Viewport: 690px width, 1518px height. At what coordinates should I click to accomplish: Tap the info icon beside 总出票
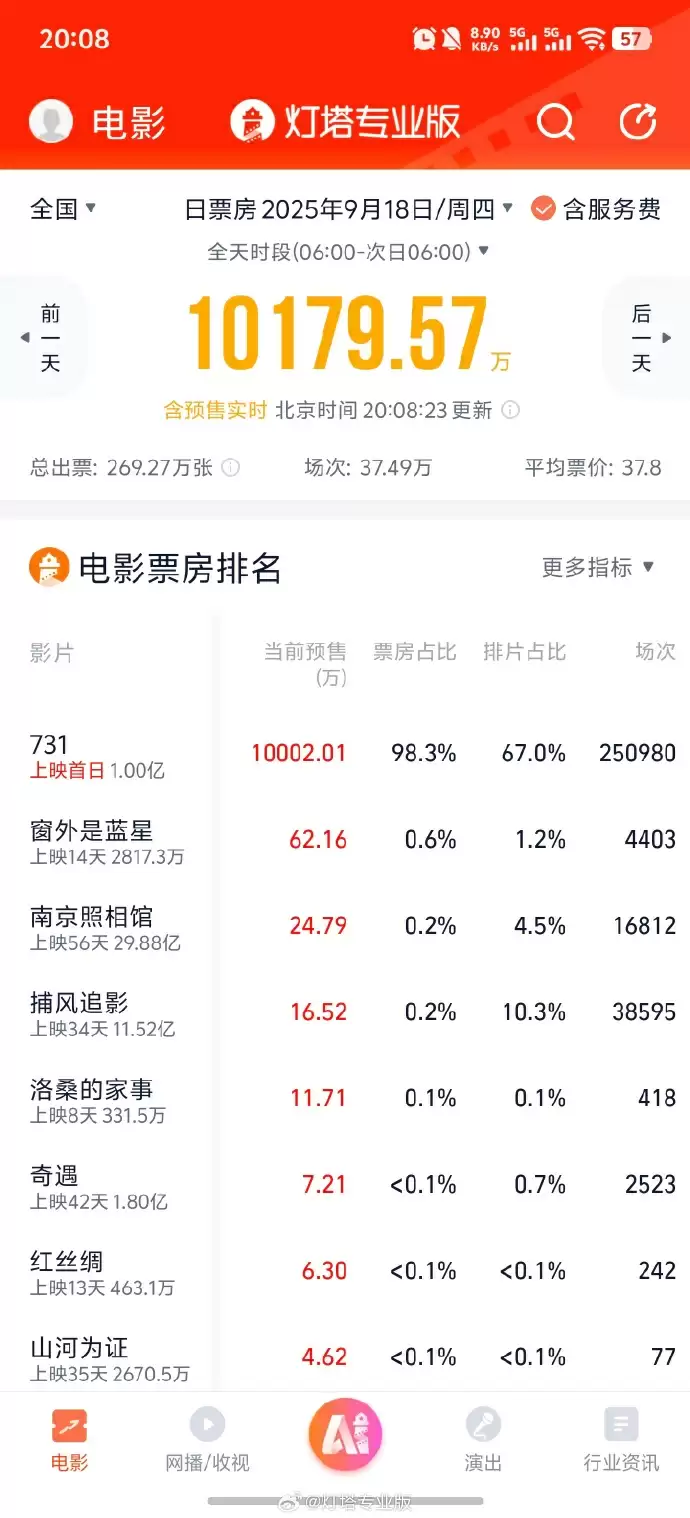[231, 467]
